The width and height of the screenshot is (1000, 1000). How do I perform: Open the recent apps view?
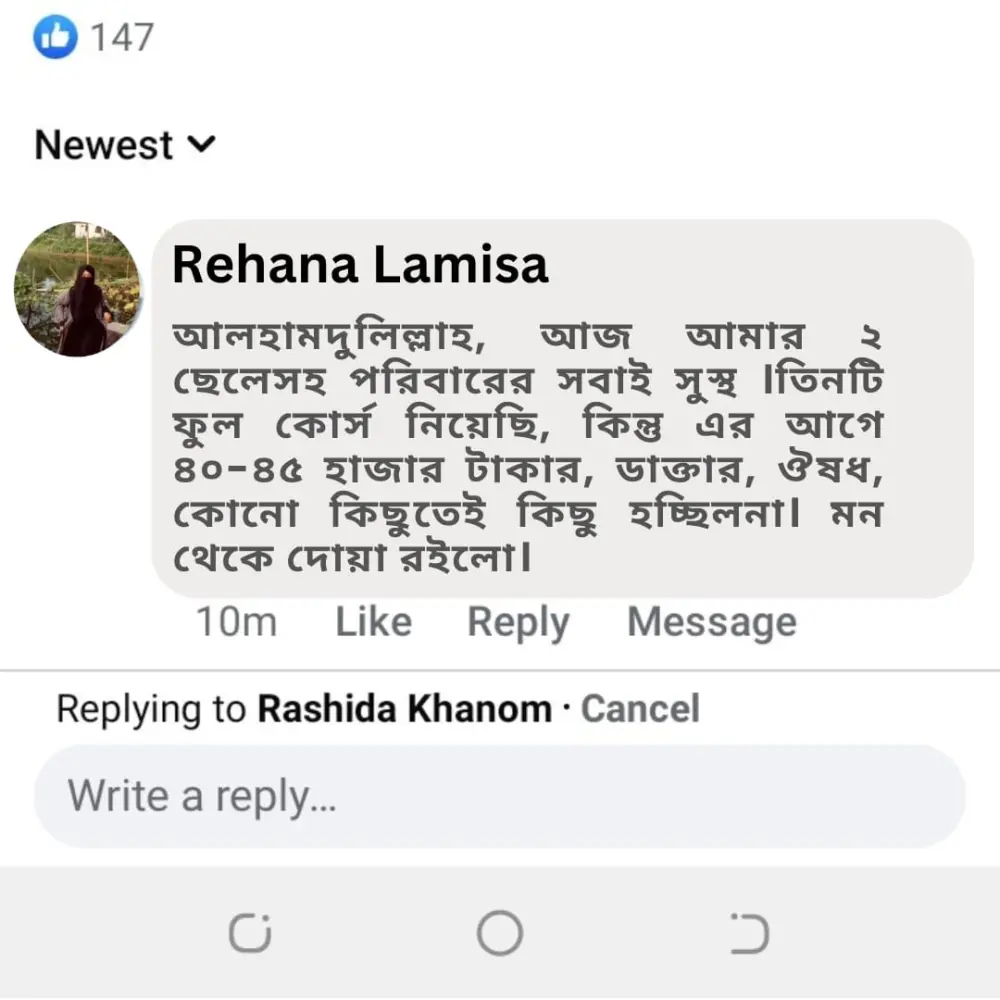point(250,934)
